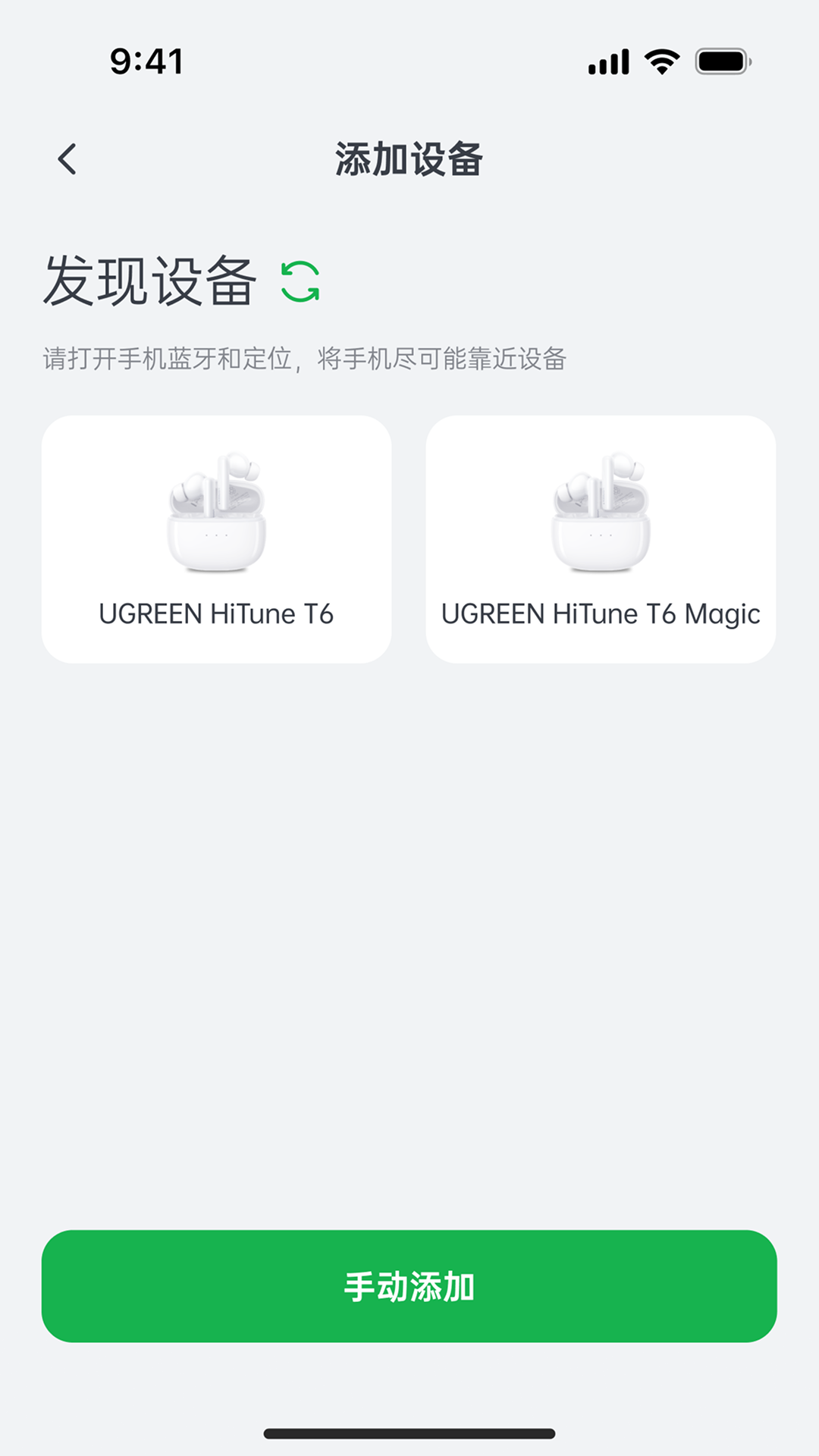Select the UGREEN HiTune T6 card
Screen dimensions: 819x1456
(x=217, y=539)
